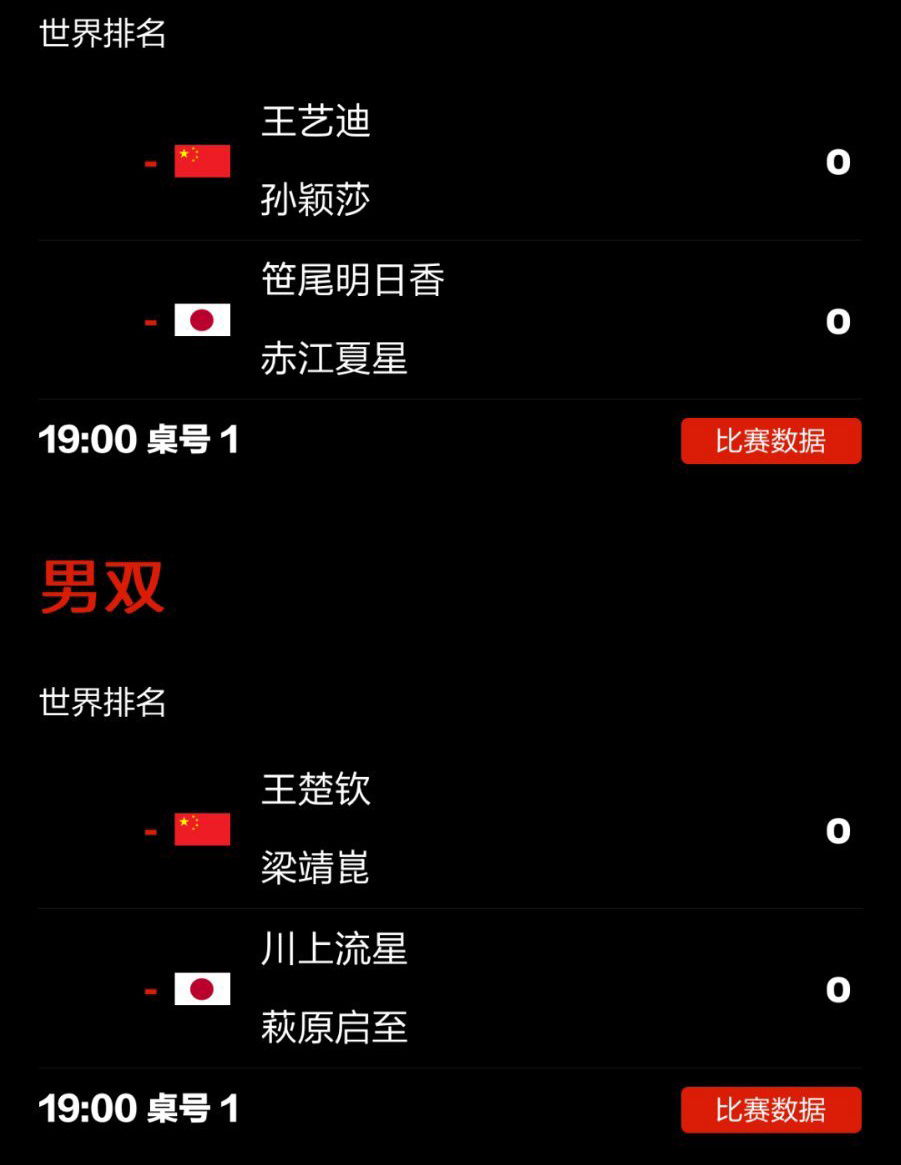Select player 梁靖崑
This screenshot has height=1165, width=901.
[315, 867]
